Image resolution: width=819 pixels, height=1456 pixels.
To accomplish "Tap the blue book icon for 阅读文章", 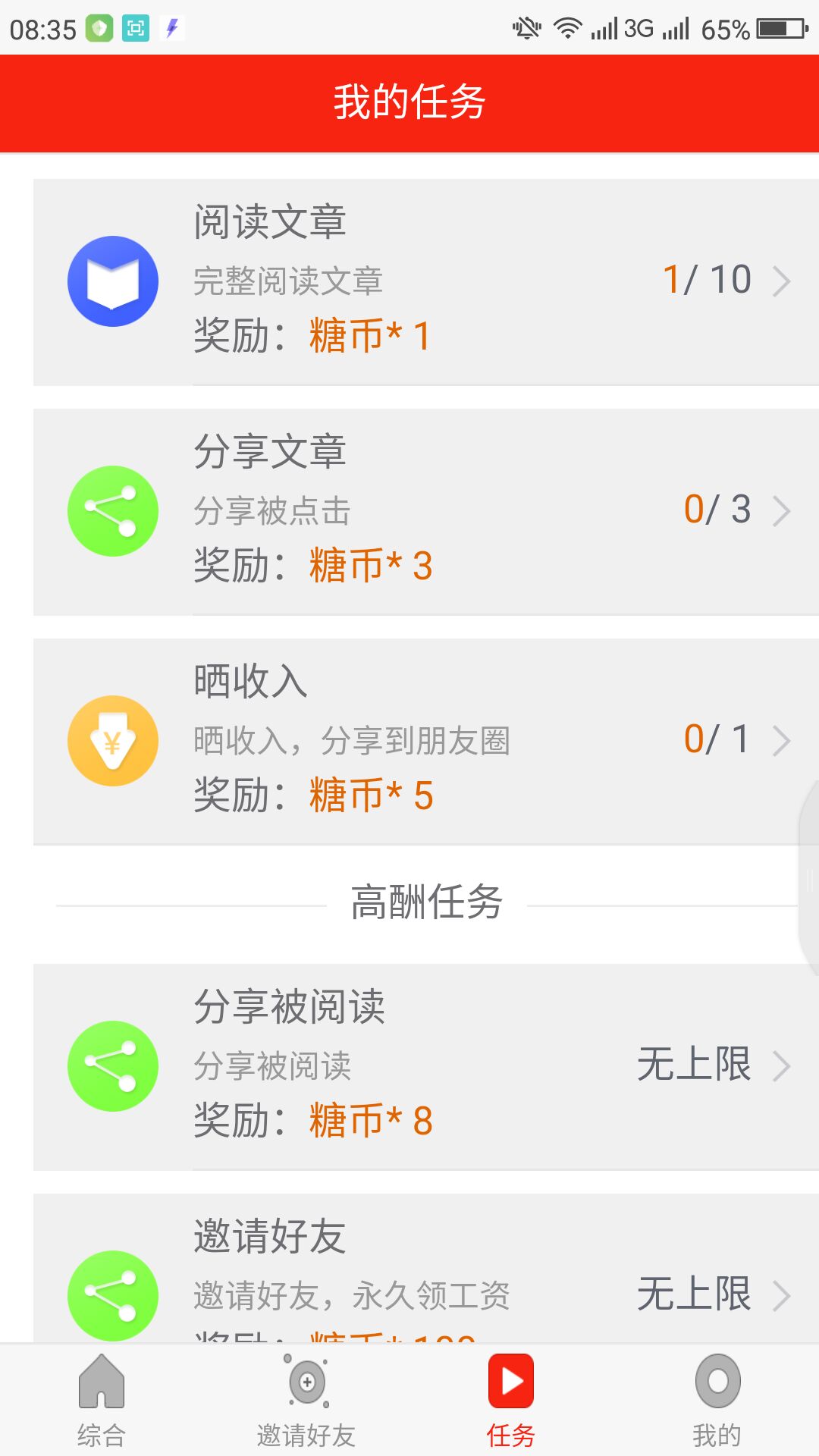I will click(x=112, y=281).
